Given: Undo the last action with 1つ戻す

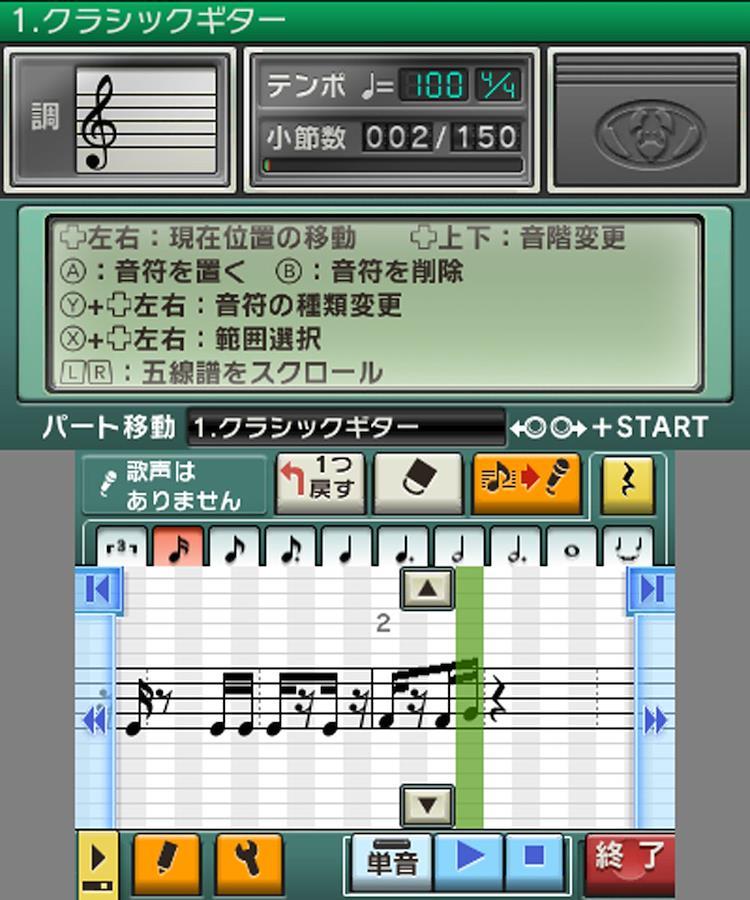Looking at the screenshot, I should [x=319, y=484].
